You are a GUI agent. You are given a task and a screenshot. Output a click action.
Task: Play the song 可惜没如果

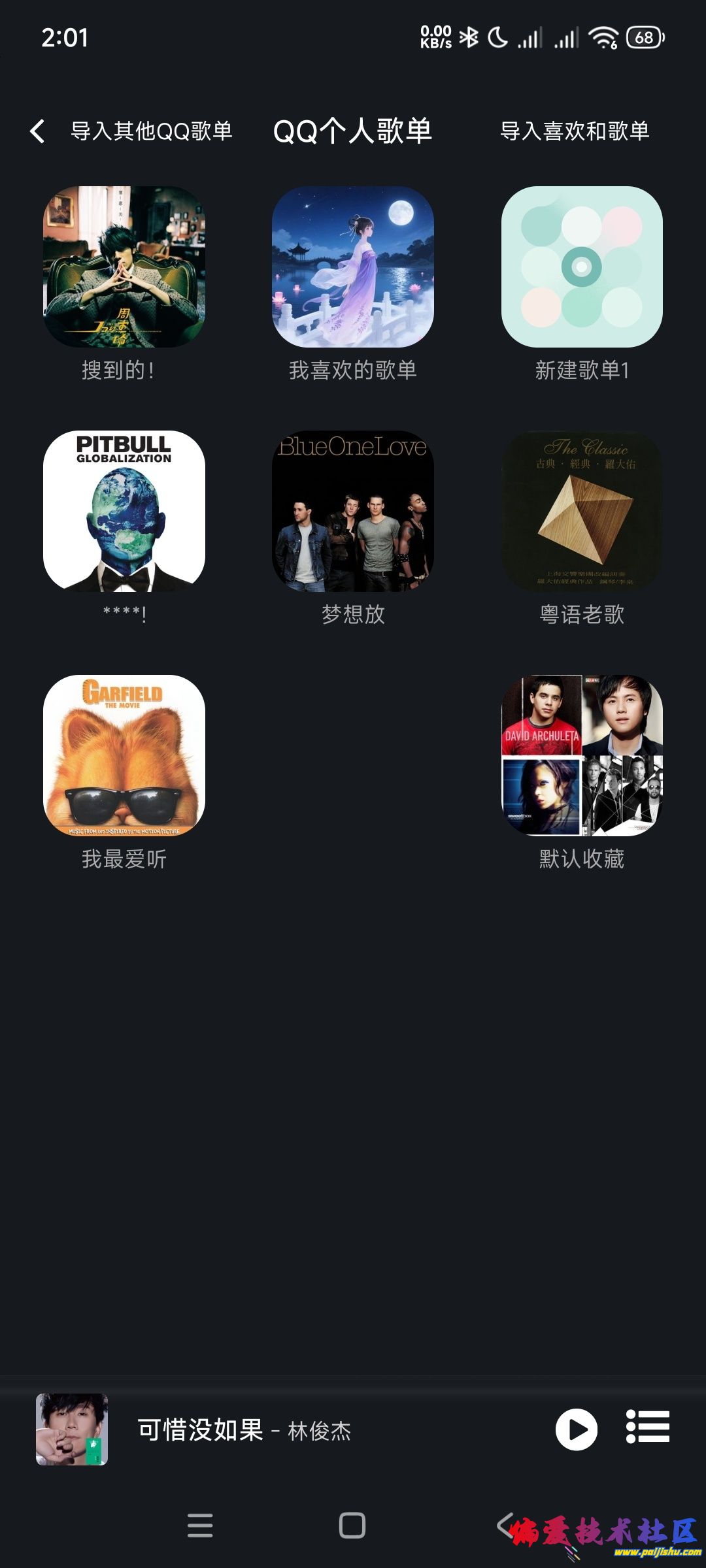(576, 1429)
